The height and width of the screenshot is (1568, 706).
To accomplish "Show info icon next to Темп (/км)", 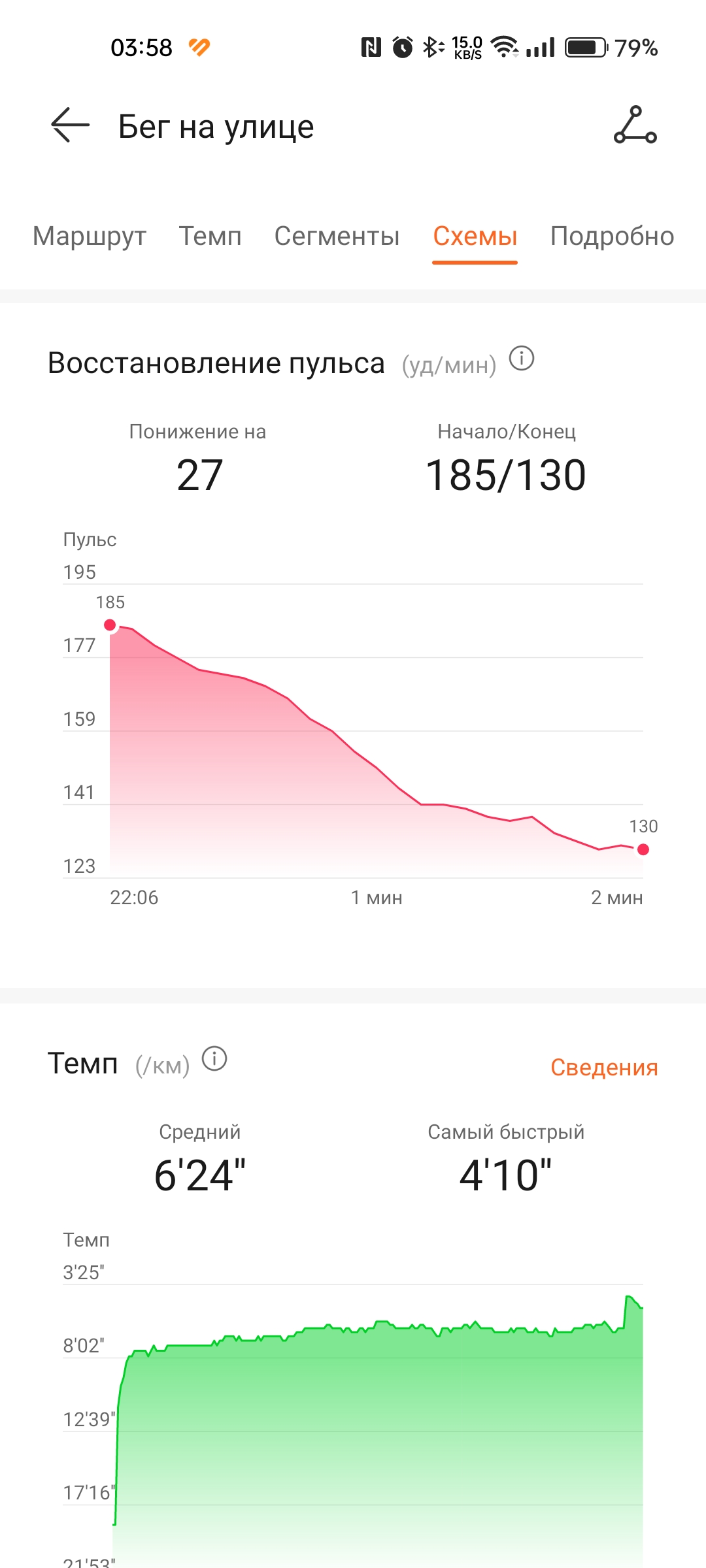I will [x=214, y=1058].
